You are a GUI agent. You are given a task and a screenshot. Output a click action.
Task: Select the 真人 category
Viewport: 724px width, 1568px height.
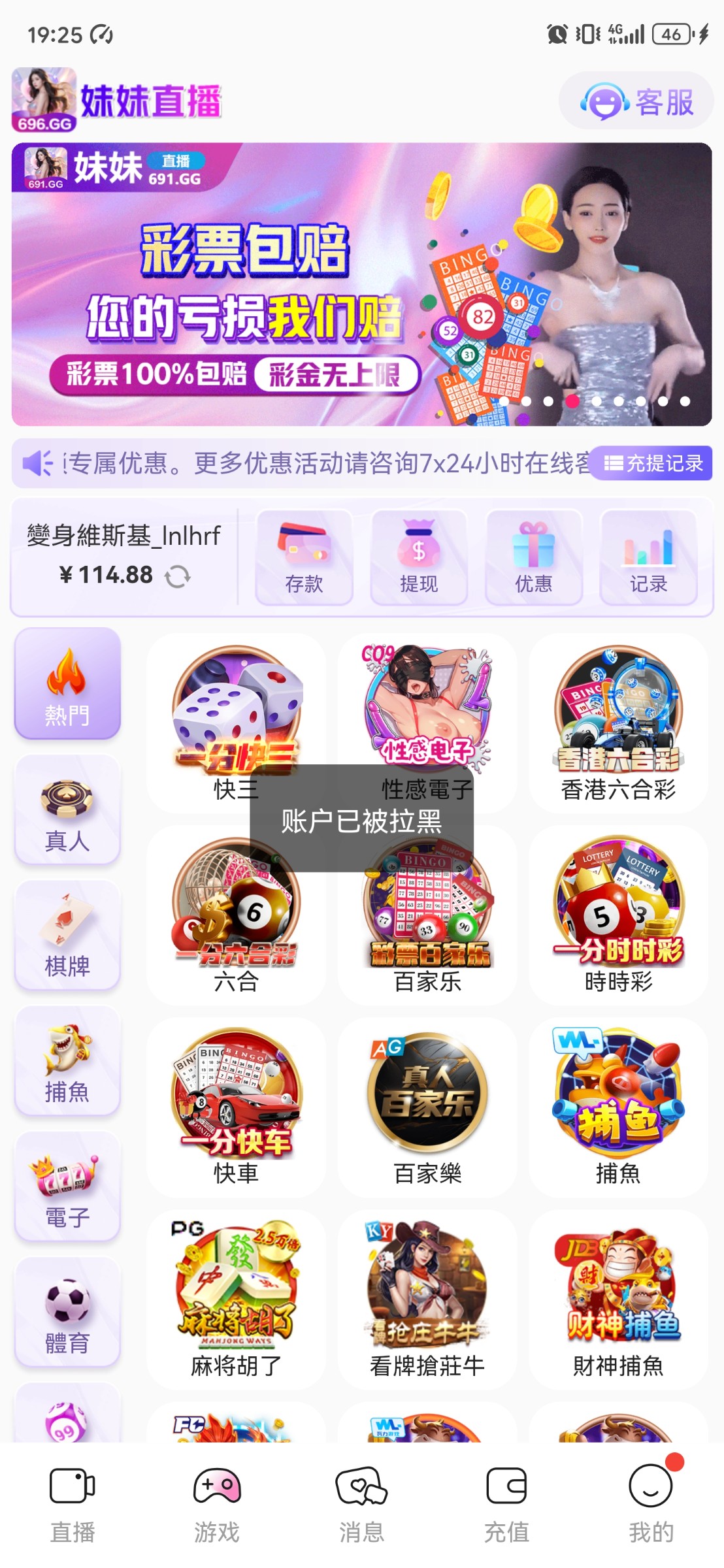[x=67, y=810]
